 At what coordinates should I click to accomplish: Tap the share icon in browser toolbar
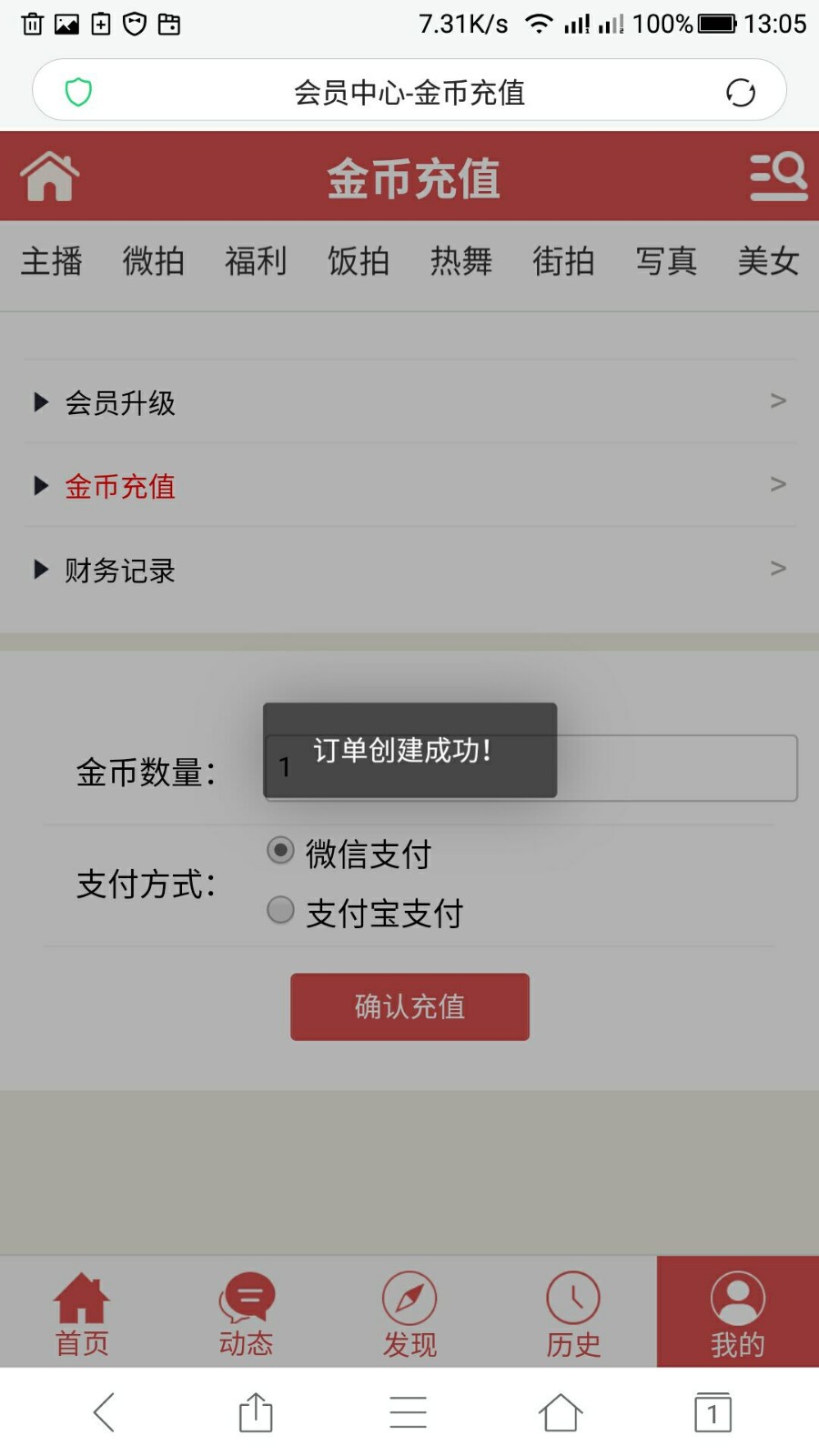point(256,1412)
